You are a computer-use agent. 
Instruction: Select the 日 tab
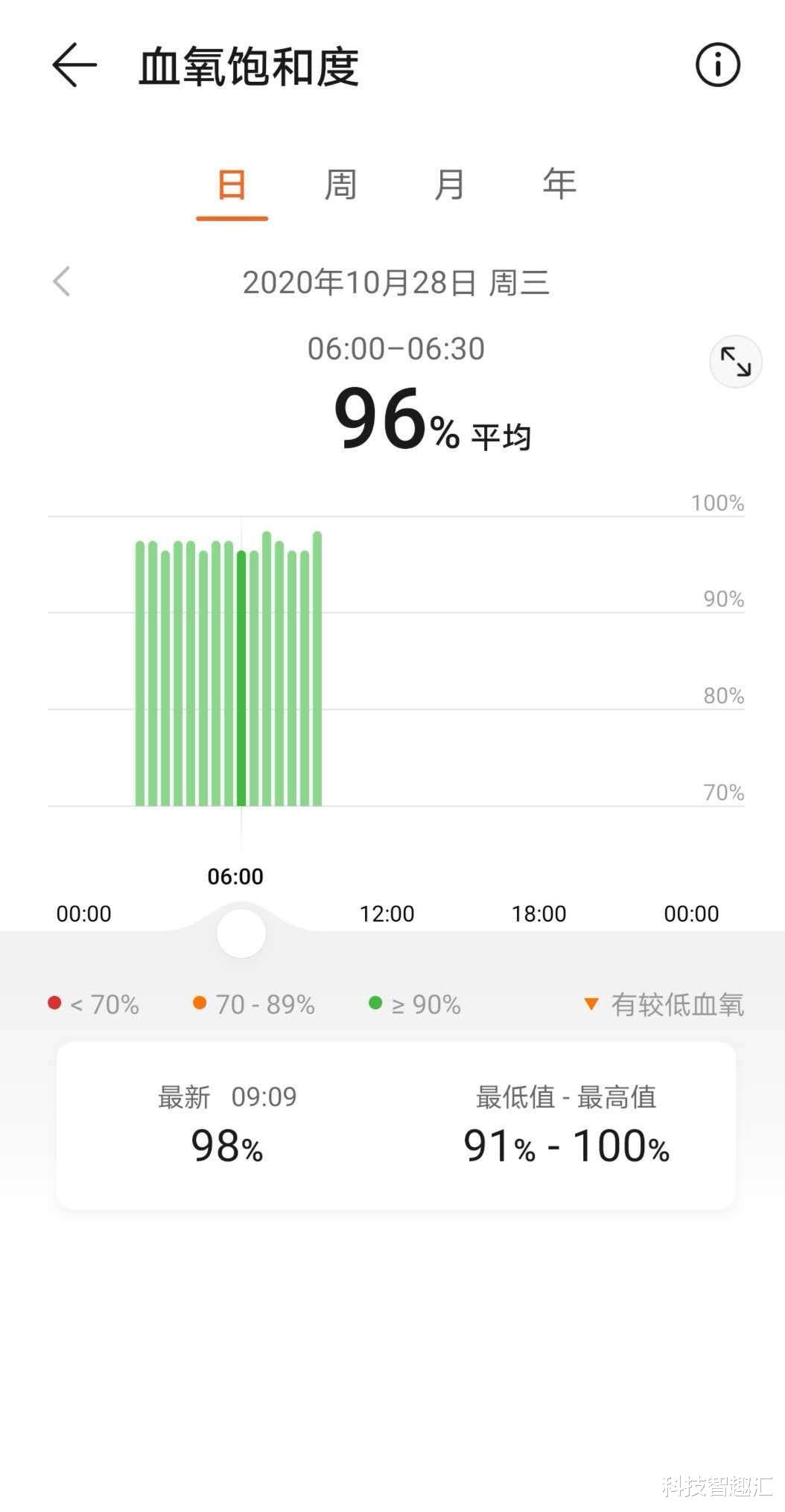232,185
